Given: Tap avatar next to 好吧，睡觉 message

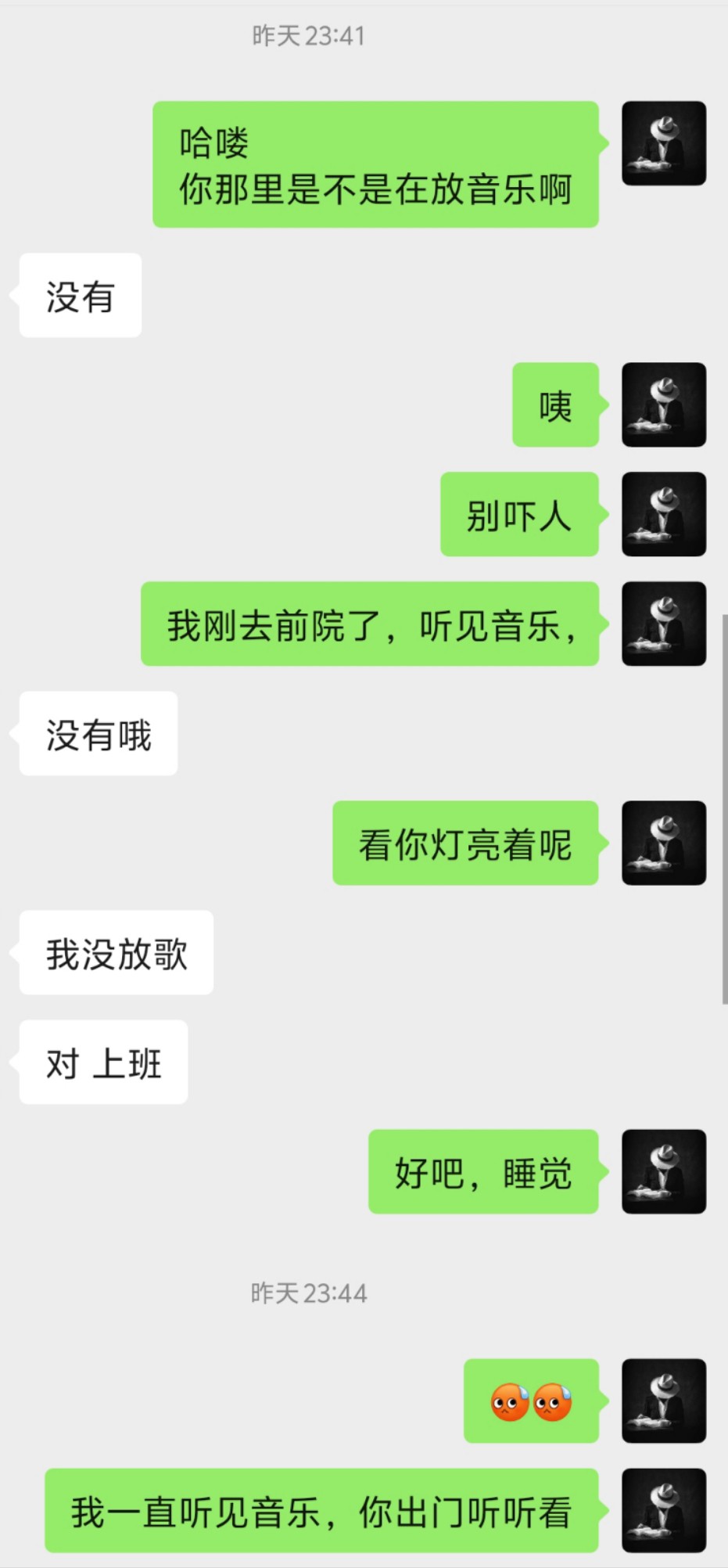Looking at the screenshot, I should tap(664, 1171).
